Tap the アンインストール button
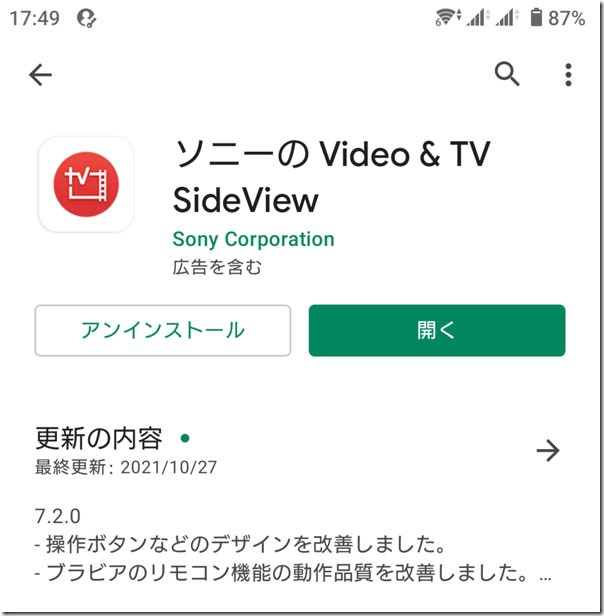Image resolution: width=604 pixels, height=616 pixels. [163, 331]
